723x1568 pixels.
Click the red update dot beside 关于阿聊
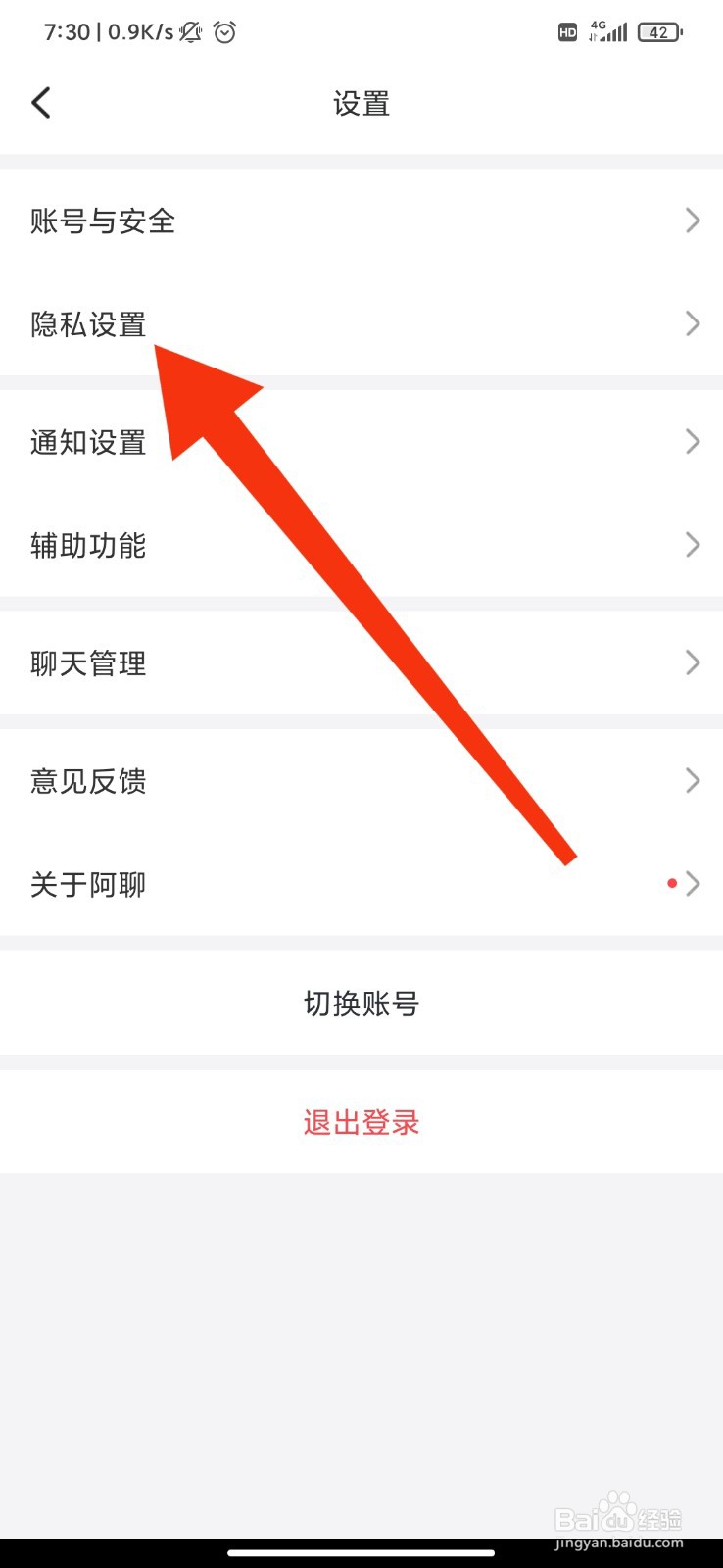[x=672, y=882]
